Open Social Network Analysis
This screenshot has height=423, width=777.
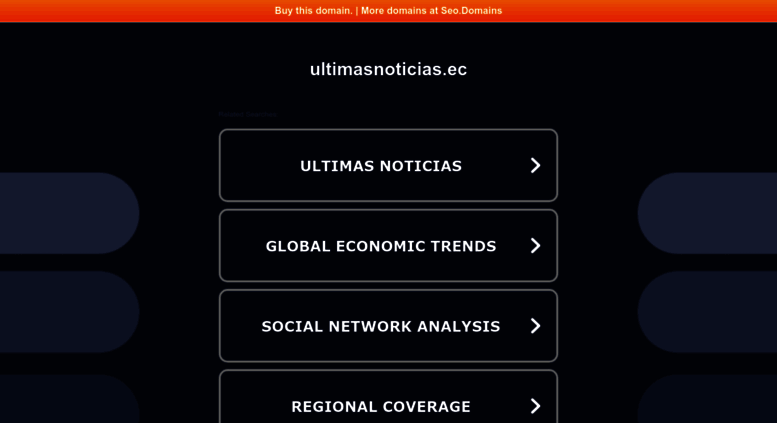point(388,326)
